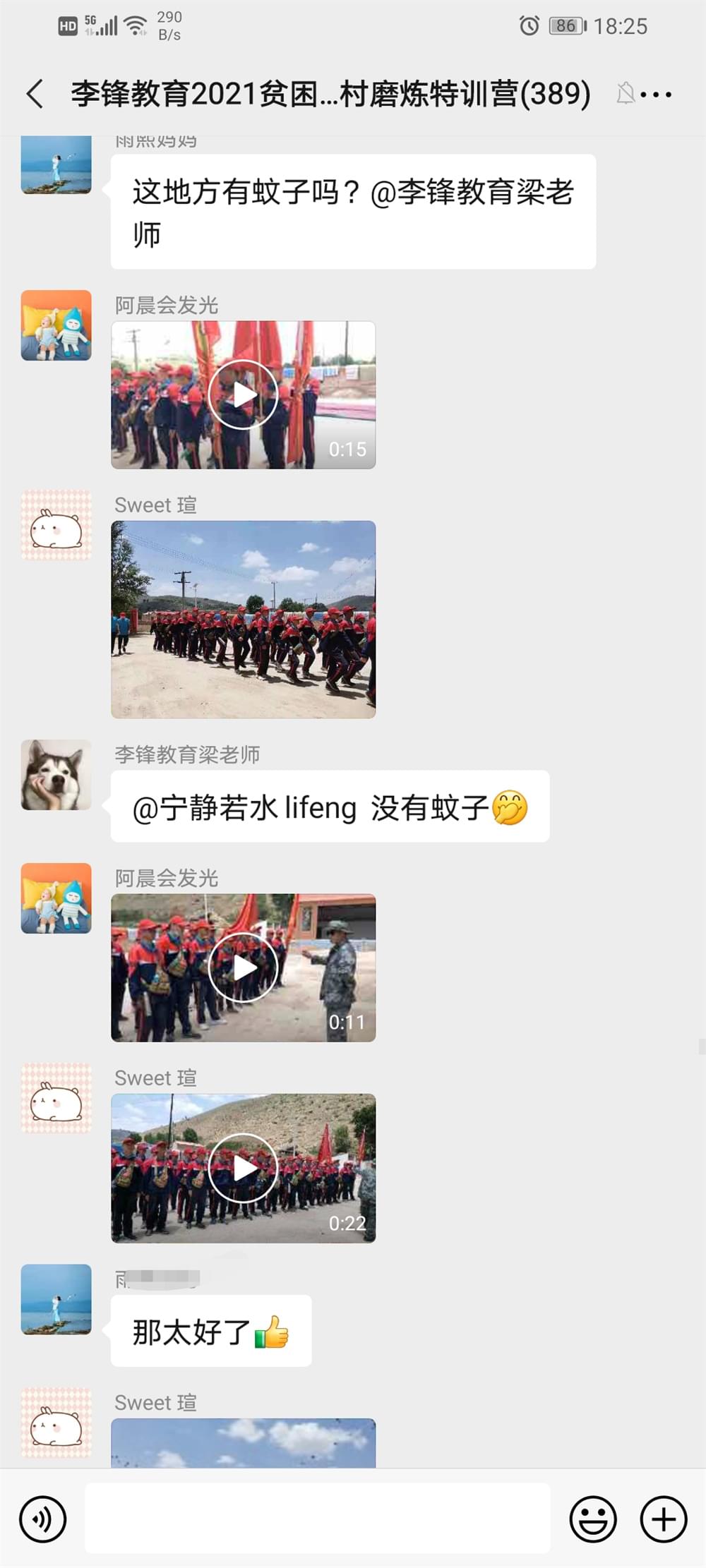Open avatar of user who sent 那太好了
This screenshot has height=1568, width=706.
click(x=56, y=1299)
